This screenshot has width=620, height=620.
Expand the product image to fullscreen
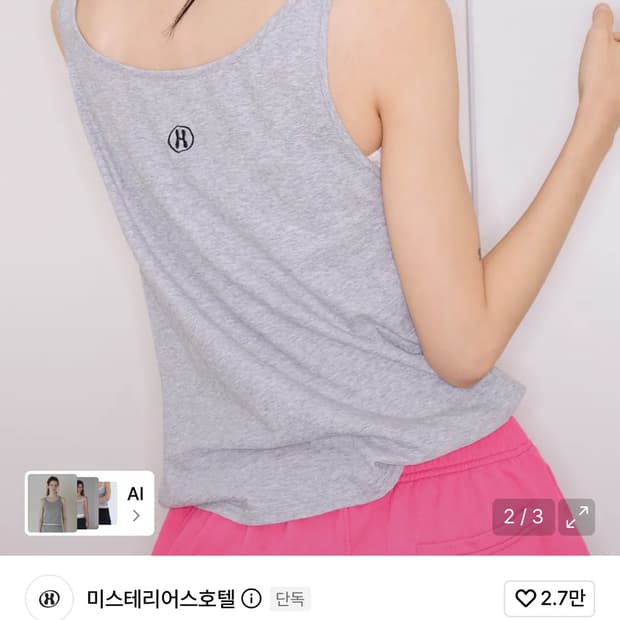[x=577, y=517]
